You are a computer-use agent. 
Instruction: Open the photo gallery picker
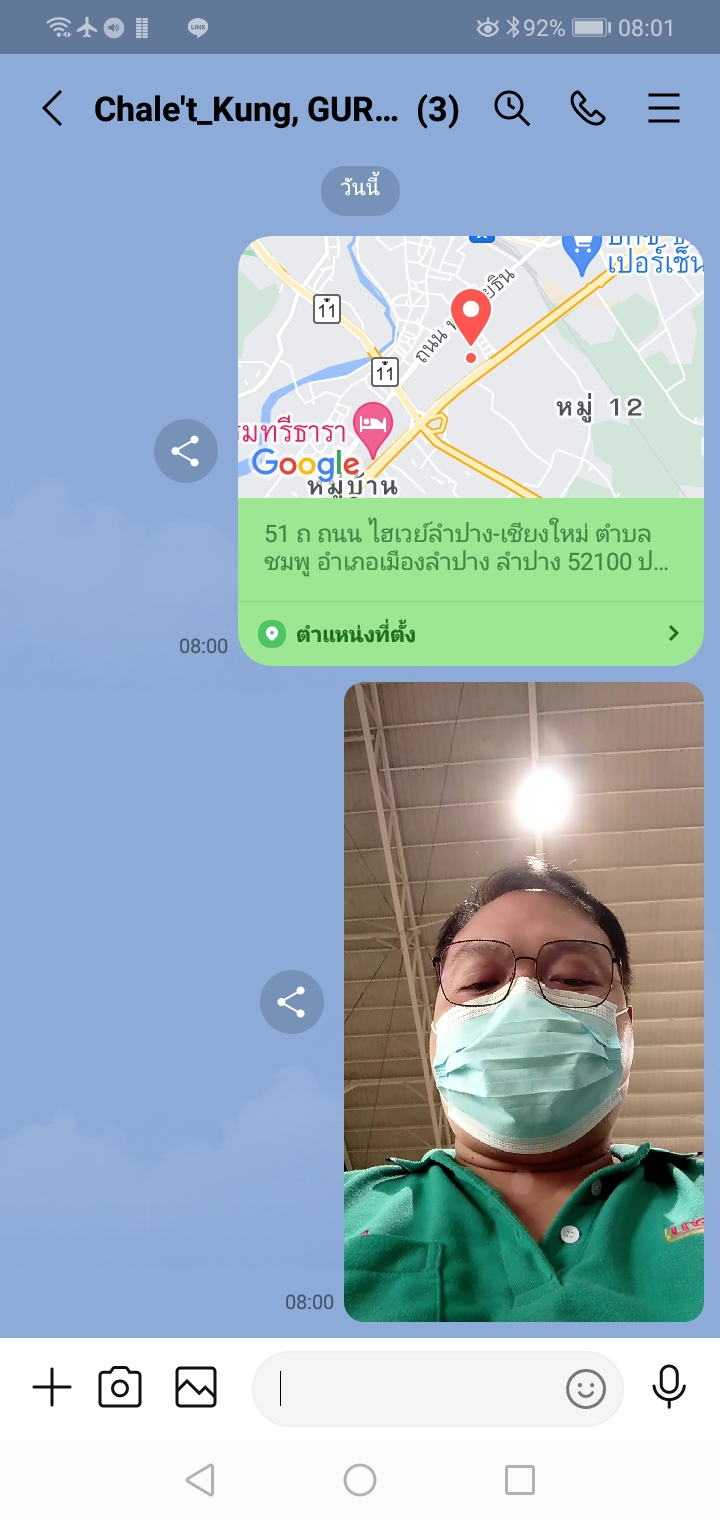[196, 1388]
